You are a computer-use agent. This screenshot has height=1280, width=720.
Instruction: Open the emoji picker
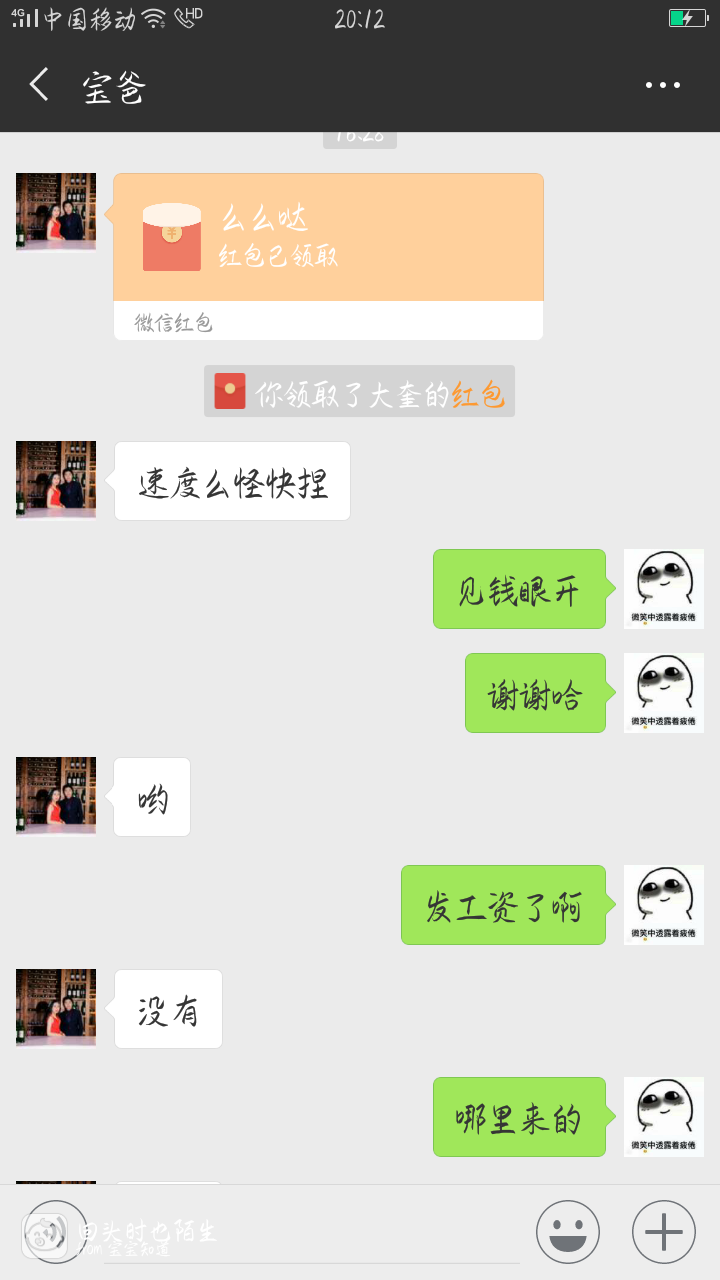point(568,1232)
